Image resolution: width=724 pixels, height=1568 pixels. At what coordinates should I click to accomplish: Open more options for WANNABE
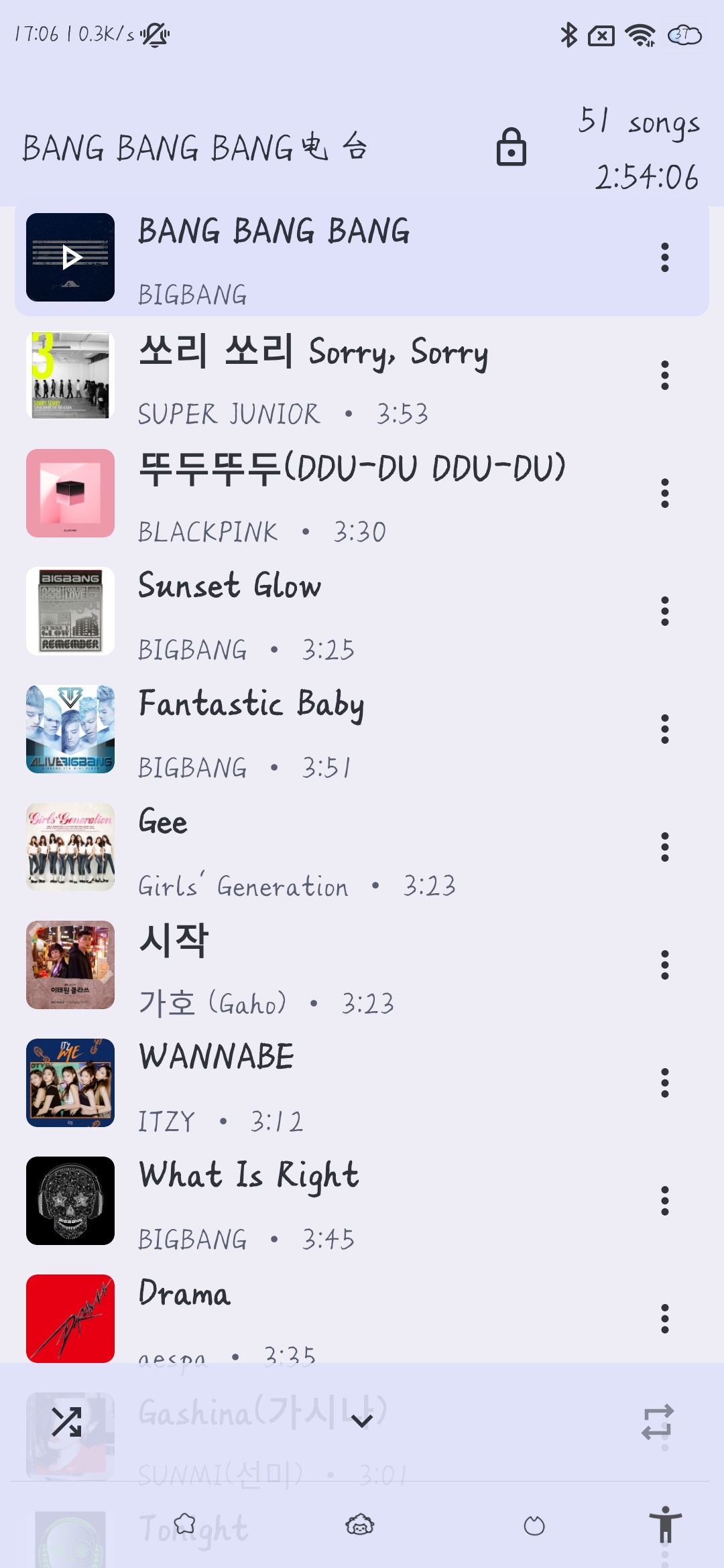[664, 1084]
